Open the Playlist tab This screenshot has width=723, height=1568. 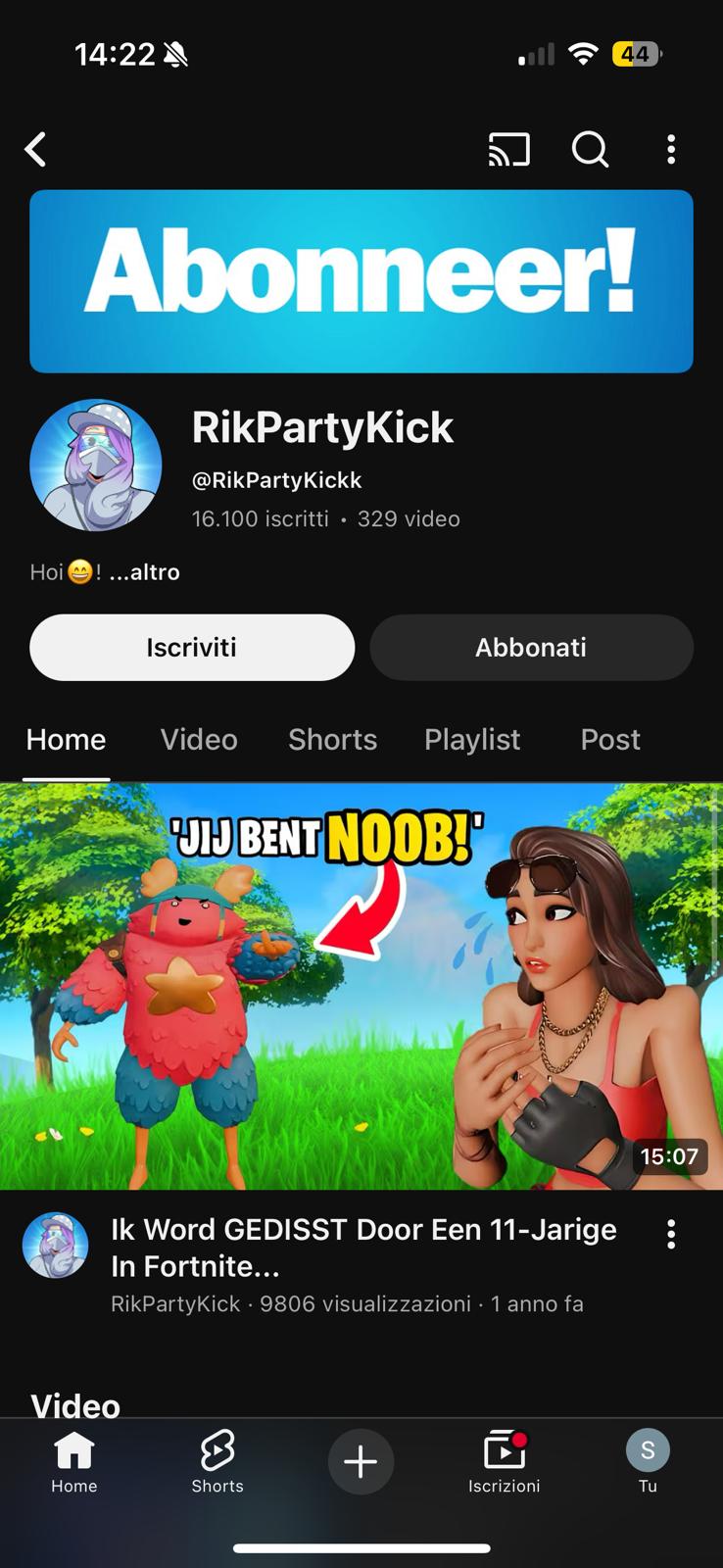point(472,740)
